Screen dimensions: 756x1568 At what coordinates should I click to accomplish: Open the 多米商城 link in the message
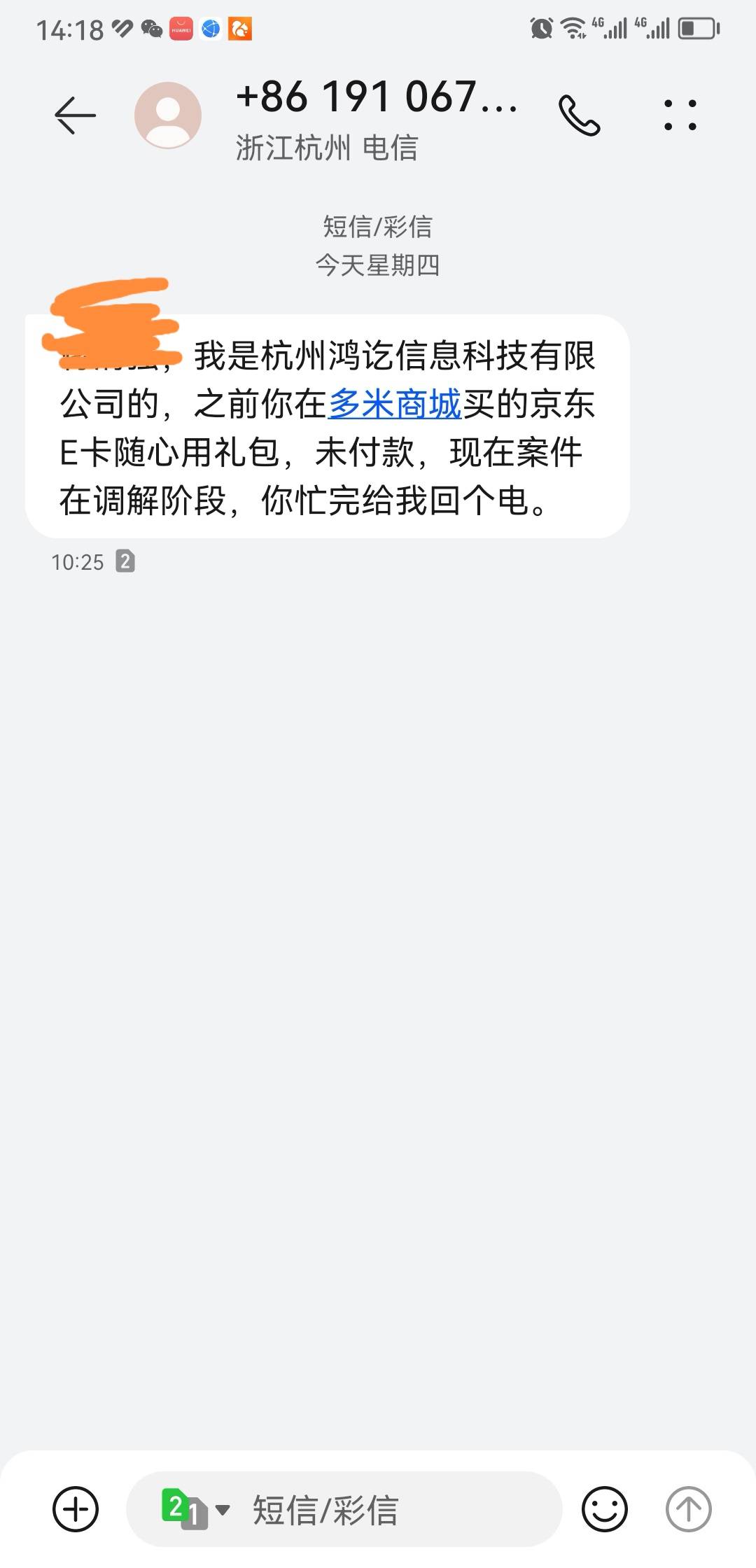point(395,405)
